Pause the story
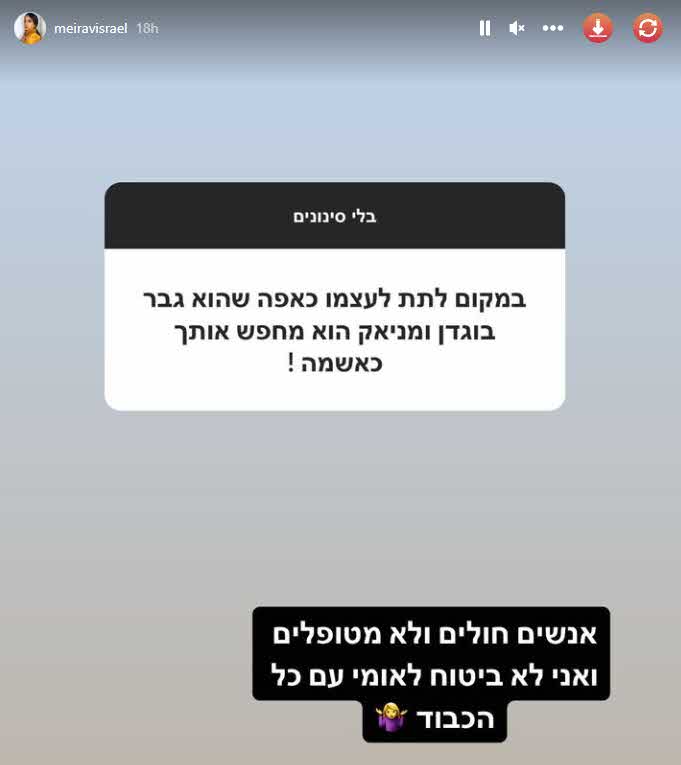681x765 pixels. (485, 28)
